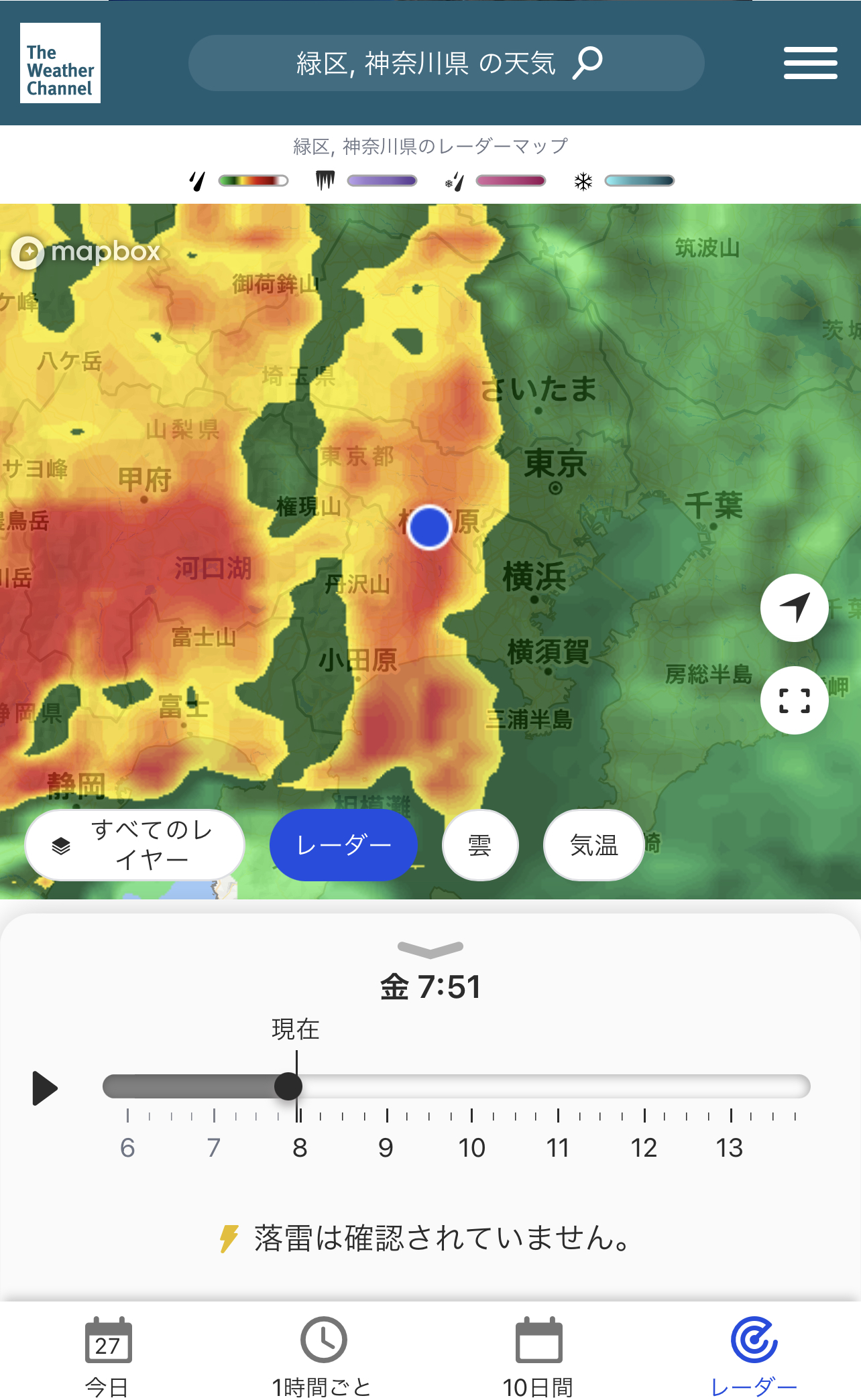The height and width of the screenshot is (1400, 861).
Task: Center map on current location
Action: tap(794, 608)
